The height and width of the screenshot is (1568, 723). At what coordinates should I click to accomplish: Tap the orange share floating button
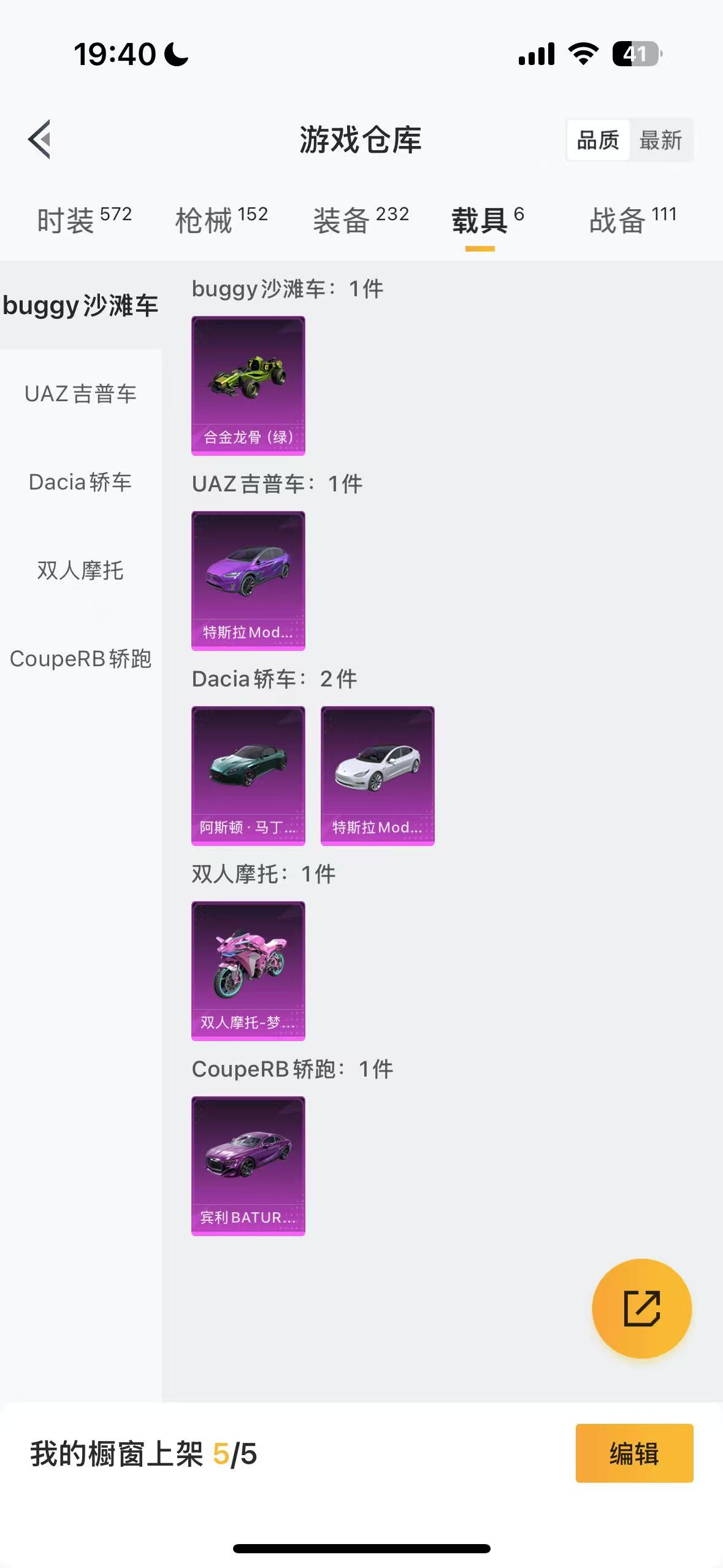(641, 1309)
